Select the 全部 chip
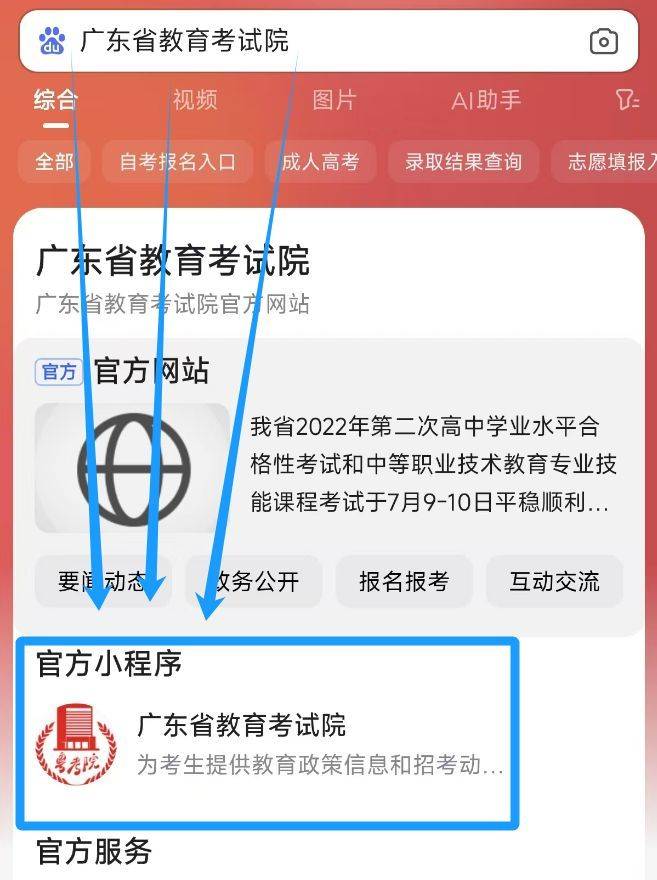The height and width of the screenshot is (880, 657). tap(54, 162)
